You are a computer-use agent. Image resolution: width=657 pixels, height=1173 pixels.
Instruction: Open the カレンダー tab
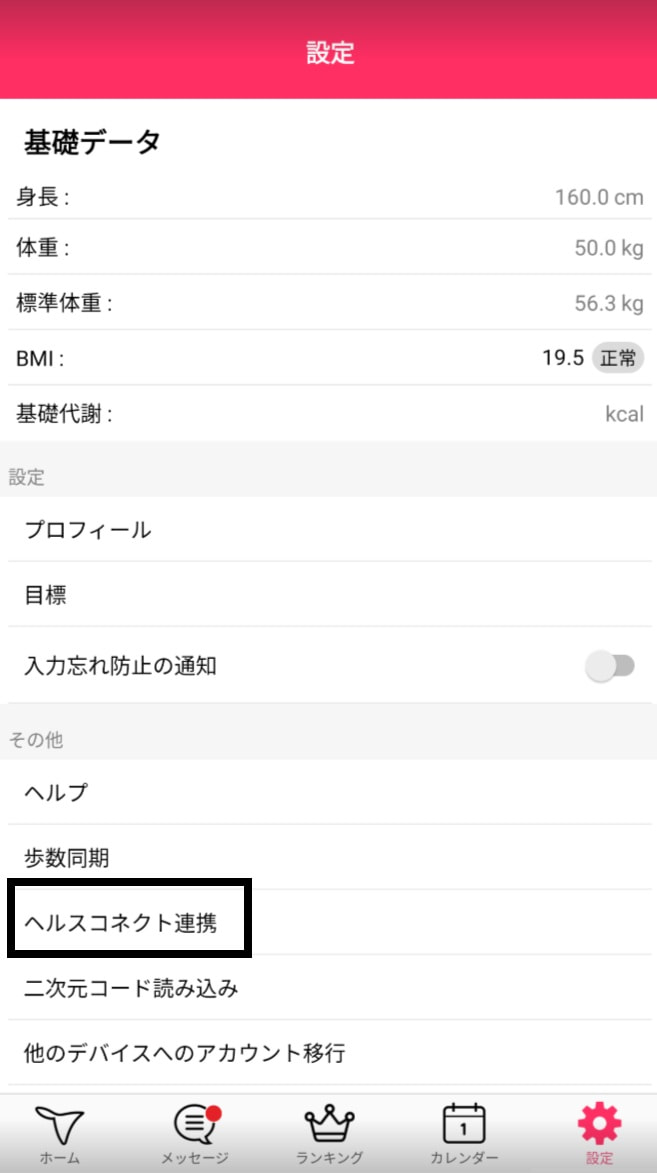[x=463, y=1135]
